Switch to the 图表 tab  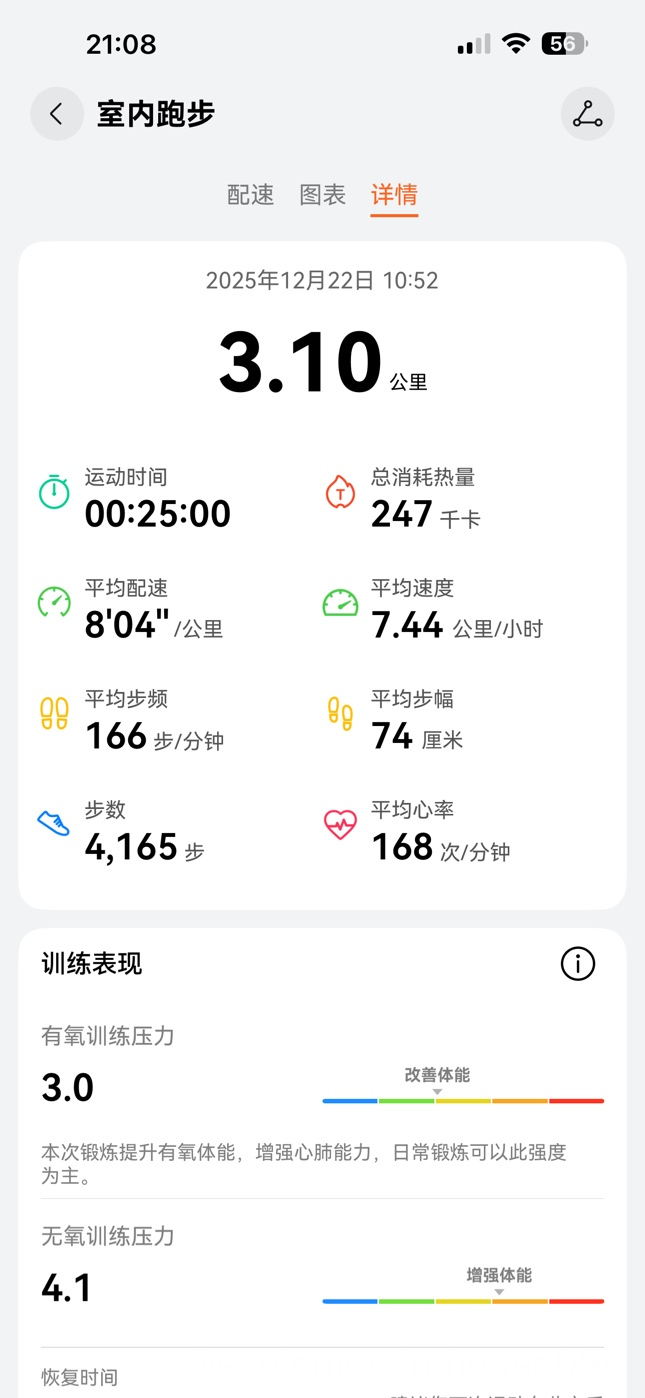[322, 195]
